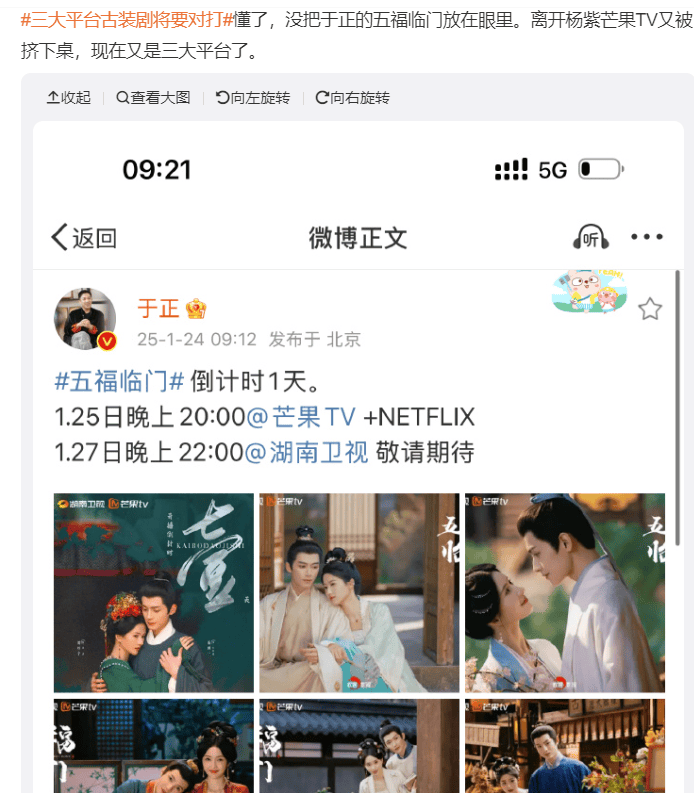
Task: Tap the expanded post image
Action: pos(358,450)
